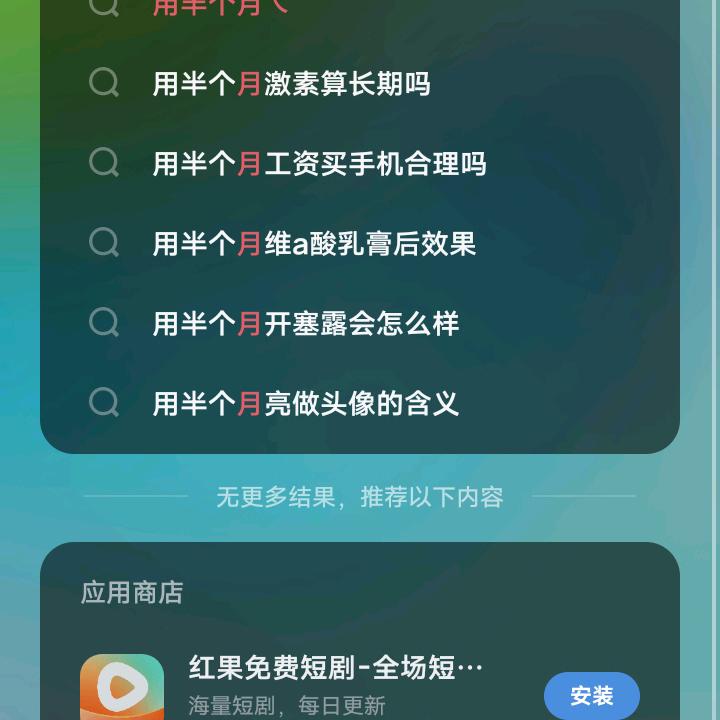Search 用半个月亮做头像的含义
The height and width of the screenshot is (720, 720).
tap(305, 404)
